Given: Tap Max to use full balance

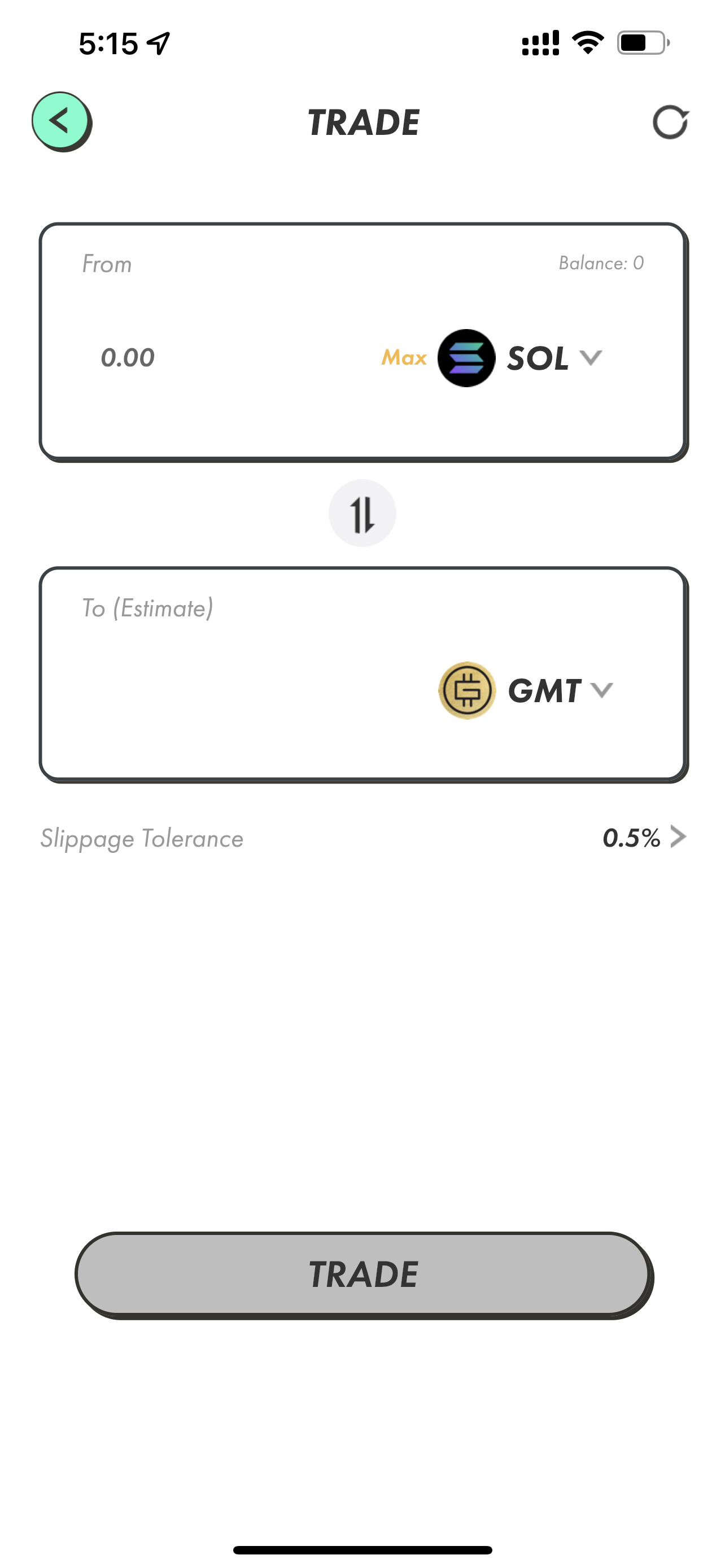Looking at the screenshot, I should (x=404, y=357).
